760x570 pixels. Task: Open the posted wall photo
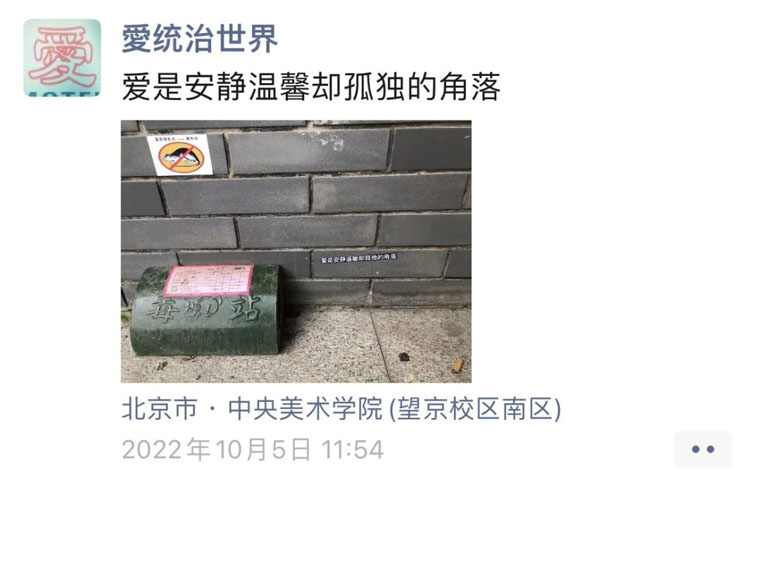(x=296, y=252)
